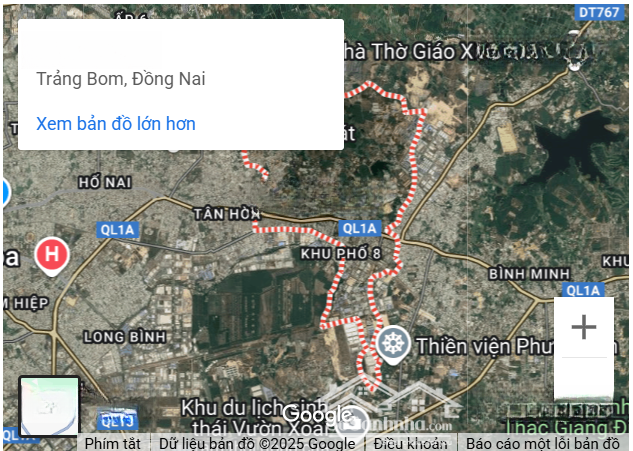The image size is (633, 451).
Task: Zoom in with the plus button
Action: pyautogui.click(x=583, y=327)
